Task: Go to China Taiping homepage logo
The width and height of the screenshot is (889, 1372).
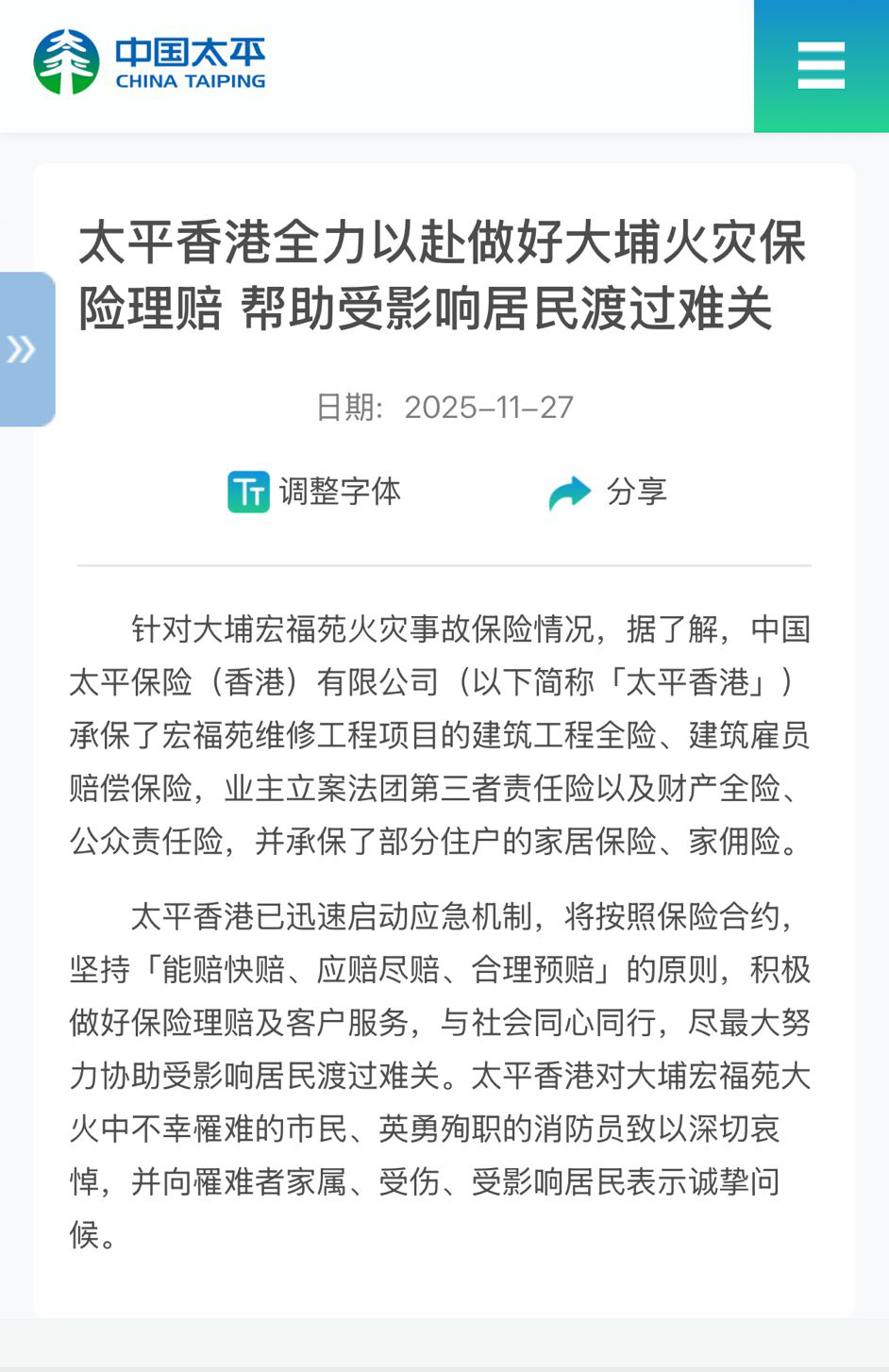Action: pos(150,62)
